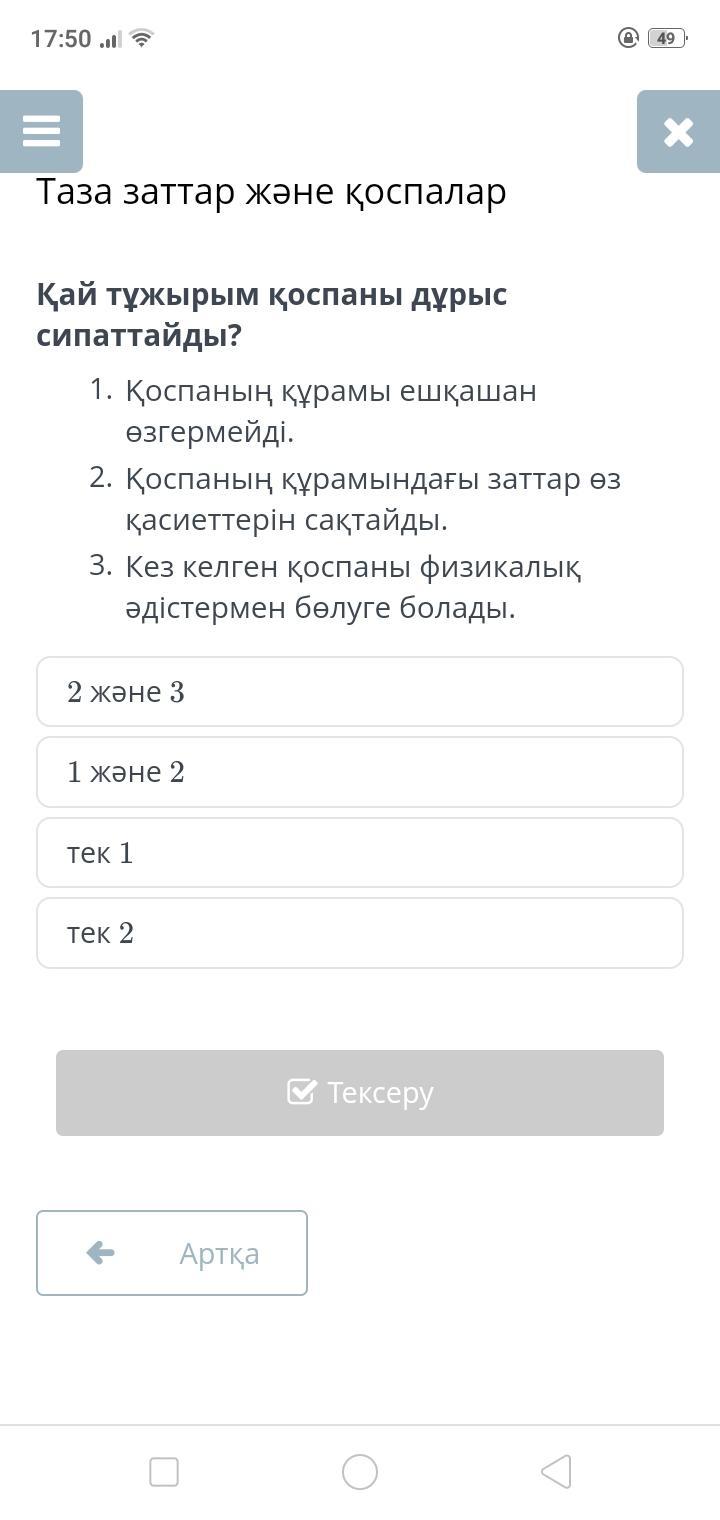Open the hamburger menu

[x=41, y=131]
